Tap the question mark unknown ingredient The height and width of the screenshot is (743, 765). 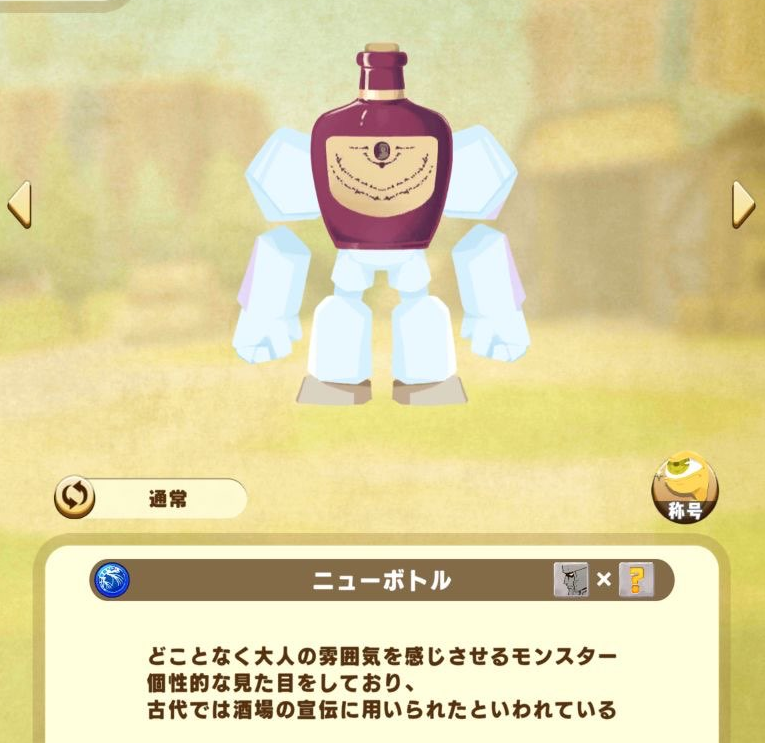636,580
